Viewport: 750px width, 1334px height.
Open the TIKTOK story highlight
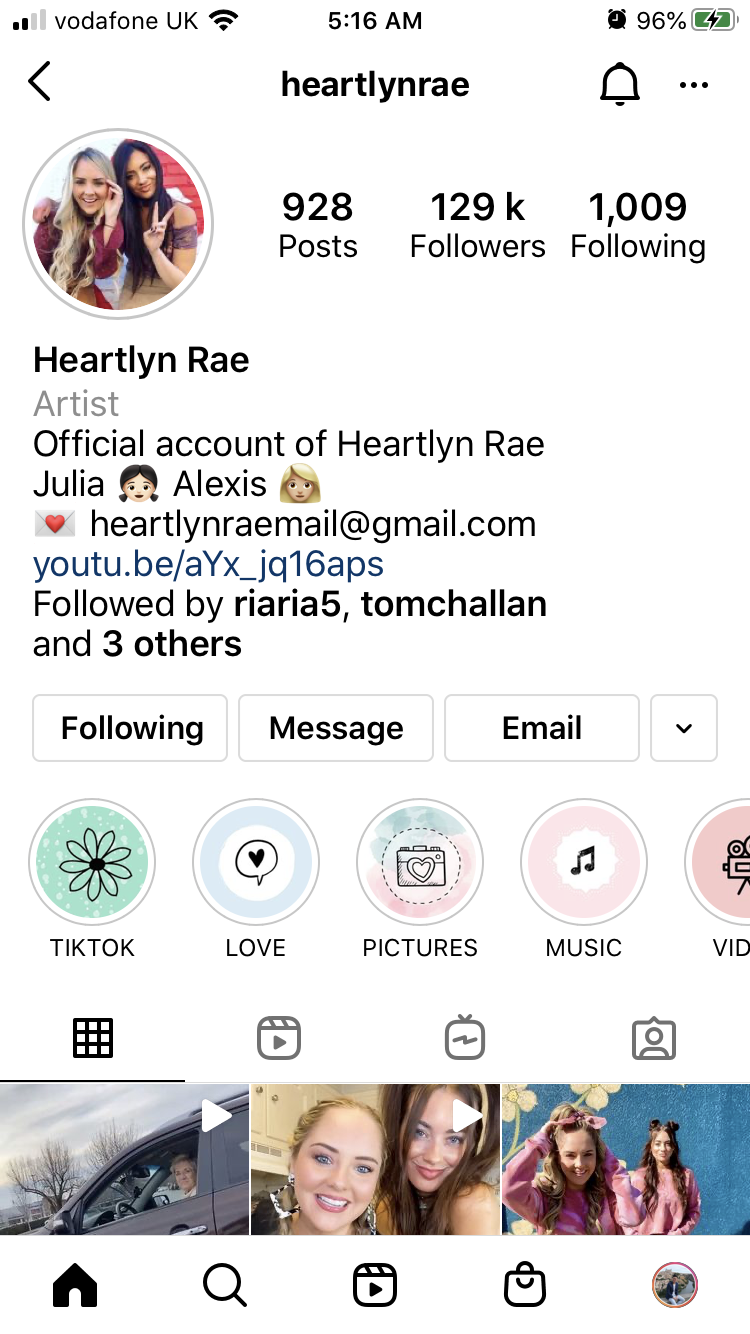tap(92, 861)
